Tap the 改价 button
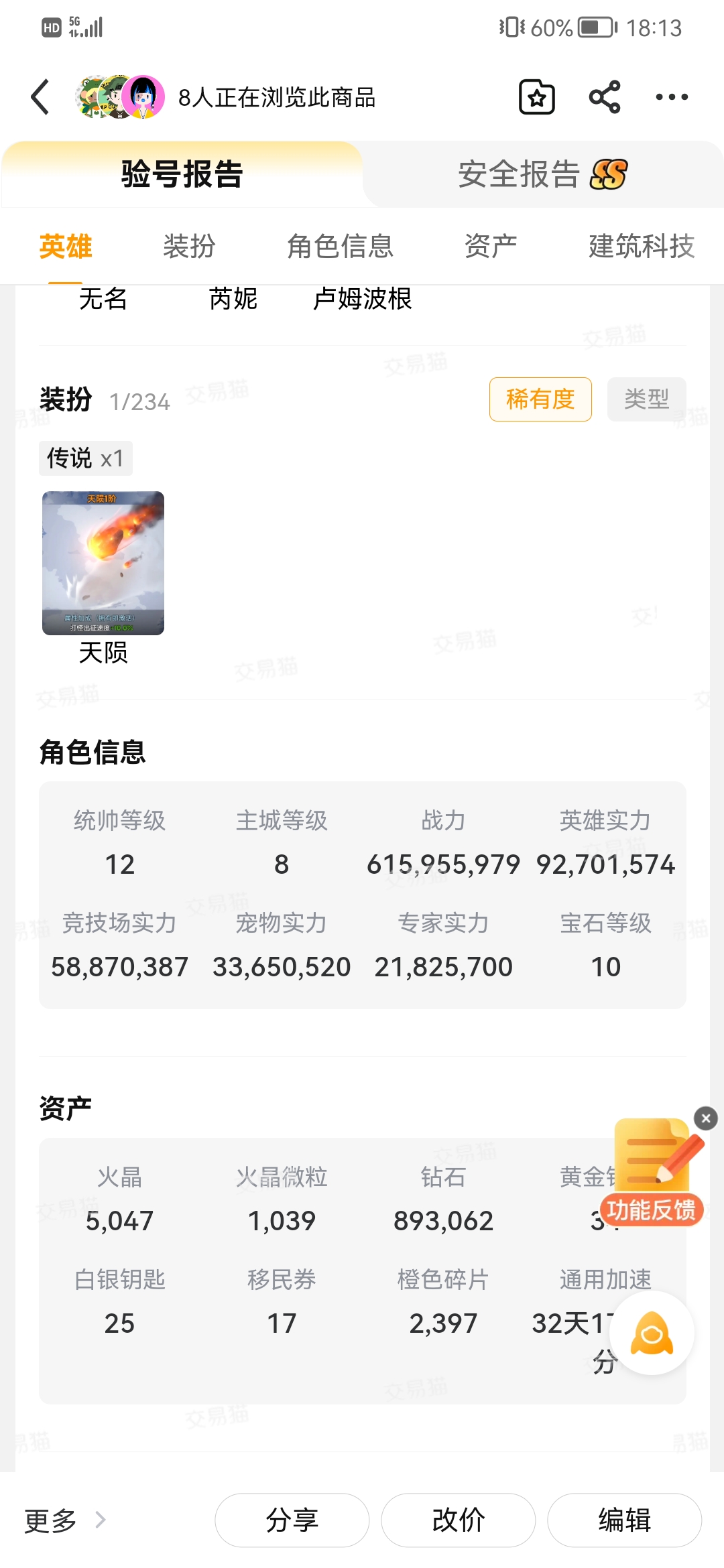724x1568 pixels. [459, 1520]
